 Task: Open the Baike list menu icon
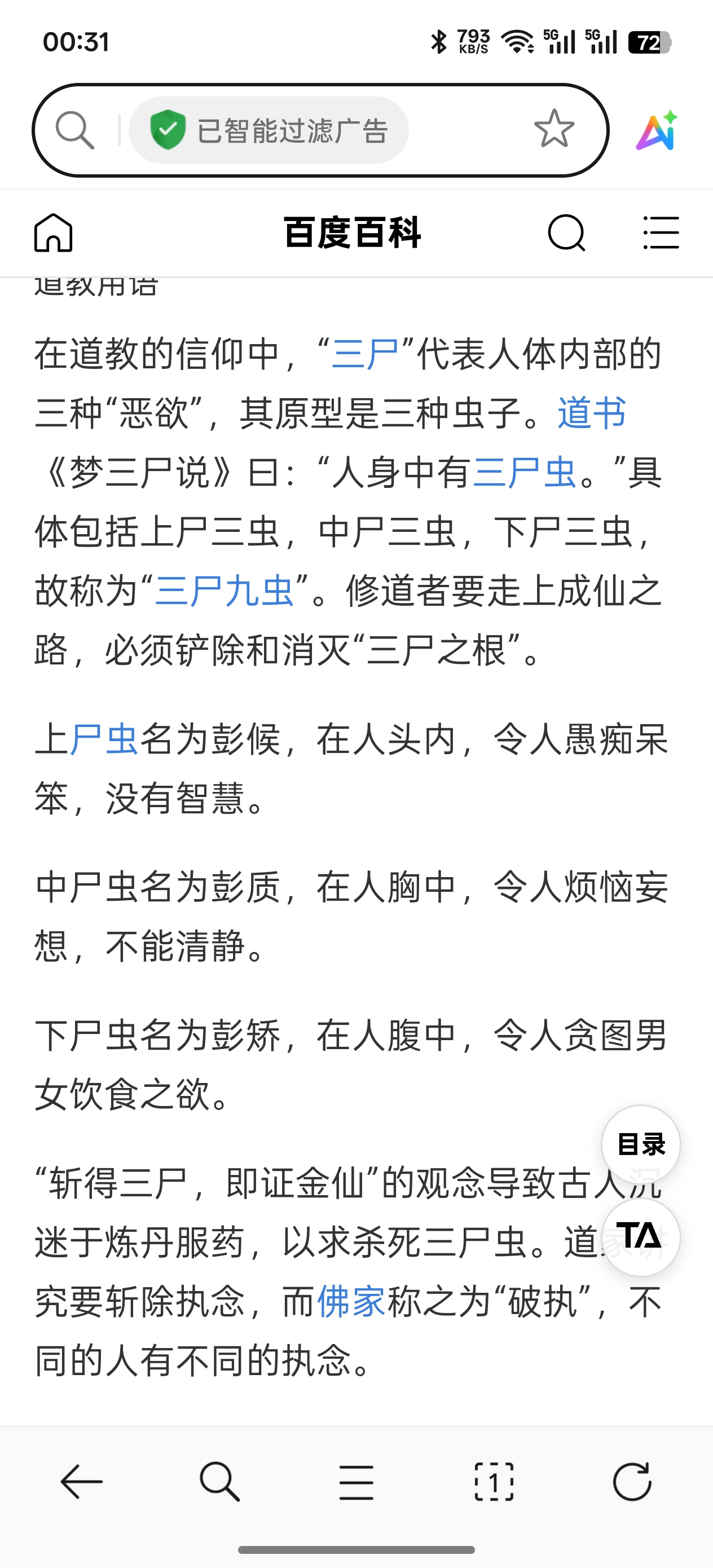click(x=661, y=232)
